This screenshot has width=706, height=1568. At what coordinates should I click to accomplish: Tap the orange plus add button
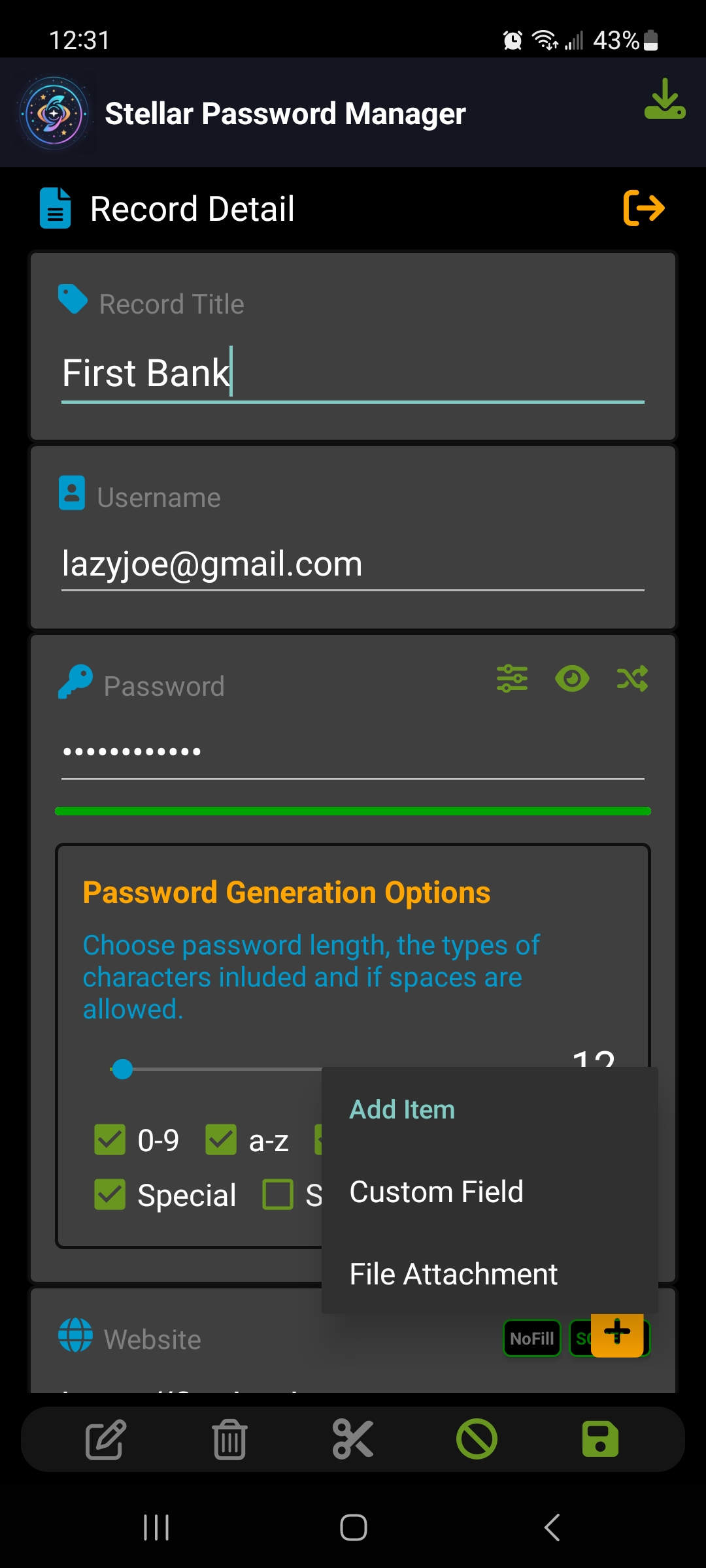[617, 1333]
